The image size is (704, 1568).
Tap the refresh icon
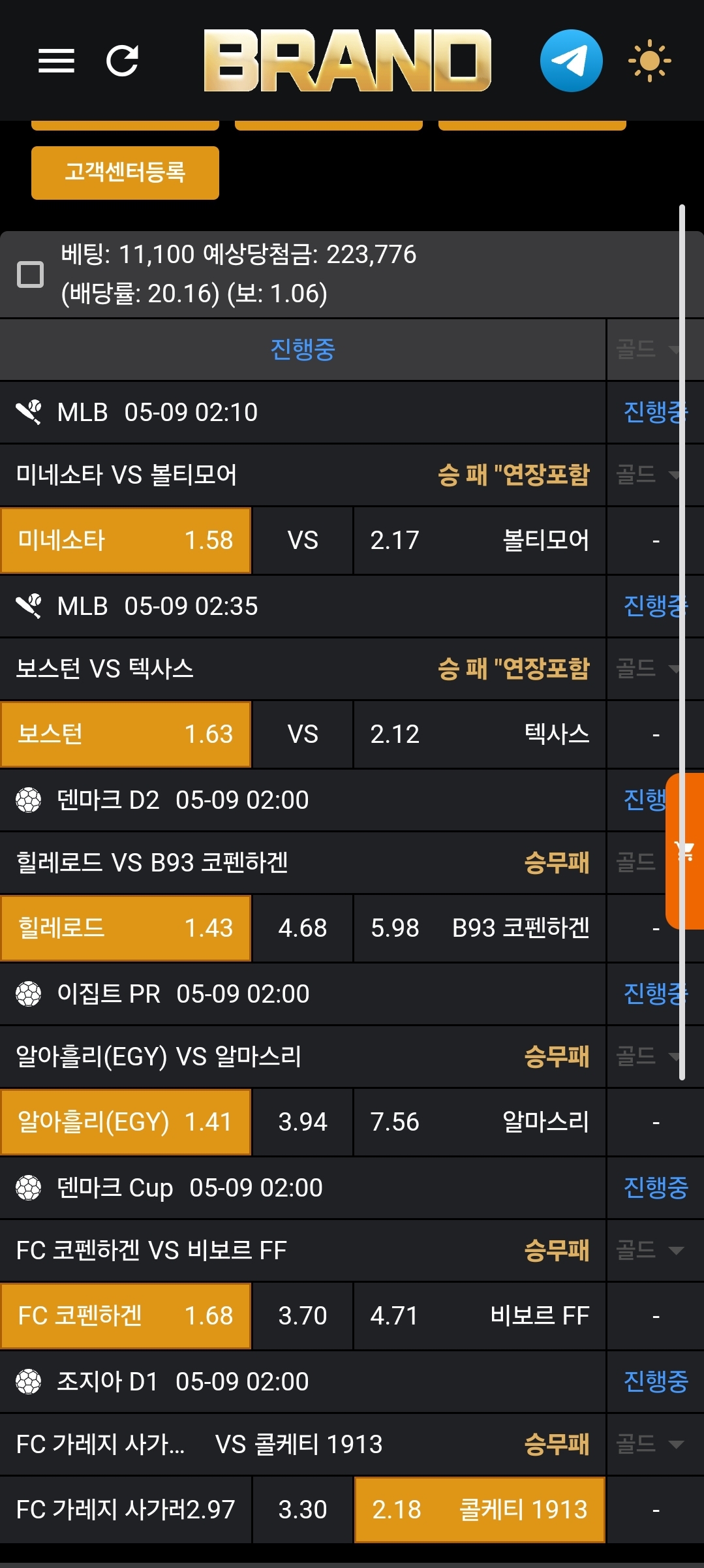(x=123, y=61)
